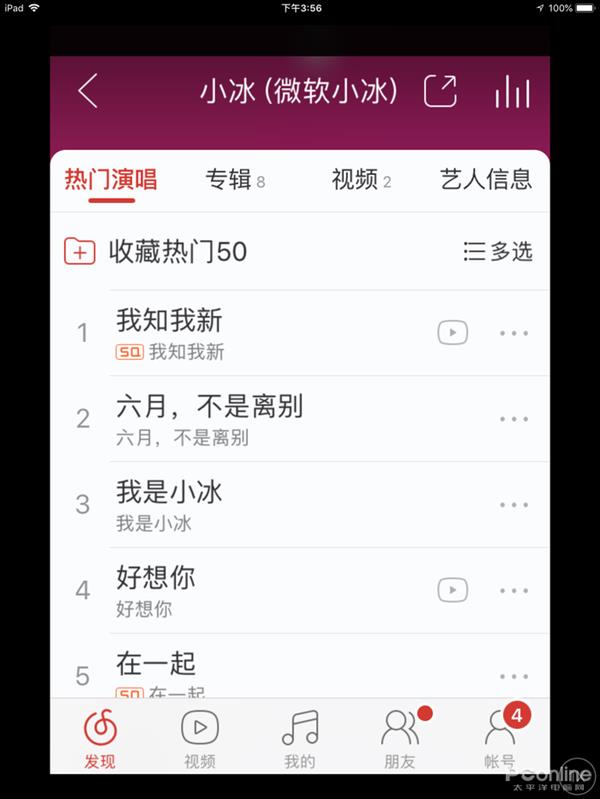The image size is (600, 799).
Task: Open the 帐号 account tab
Action: [500, 738]
